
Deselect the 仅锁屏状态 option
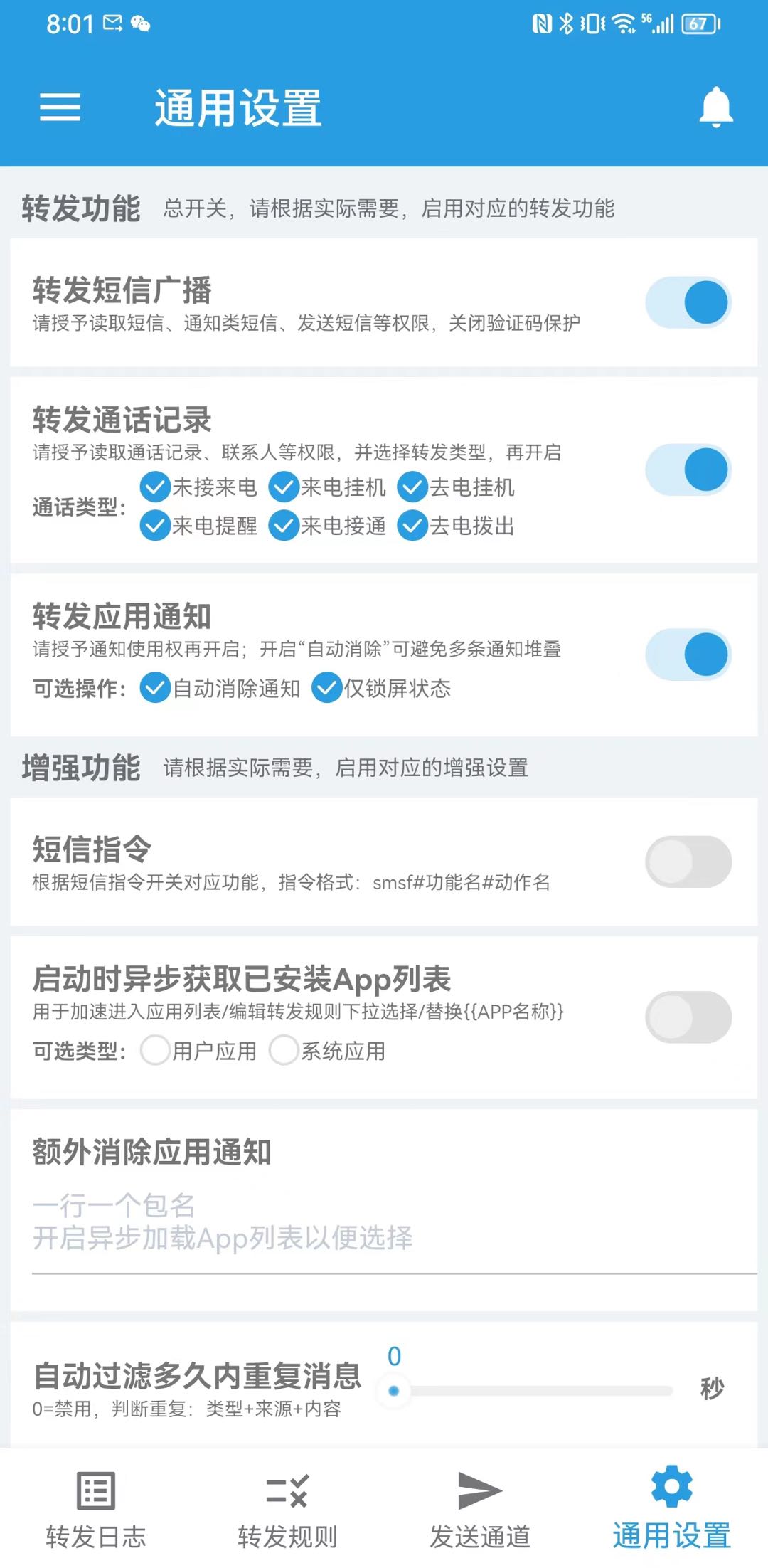click(x=328, y=689)
